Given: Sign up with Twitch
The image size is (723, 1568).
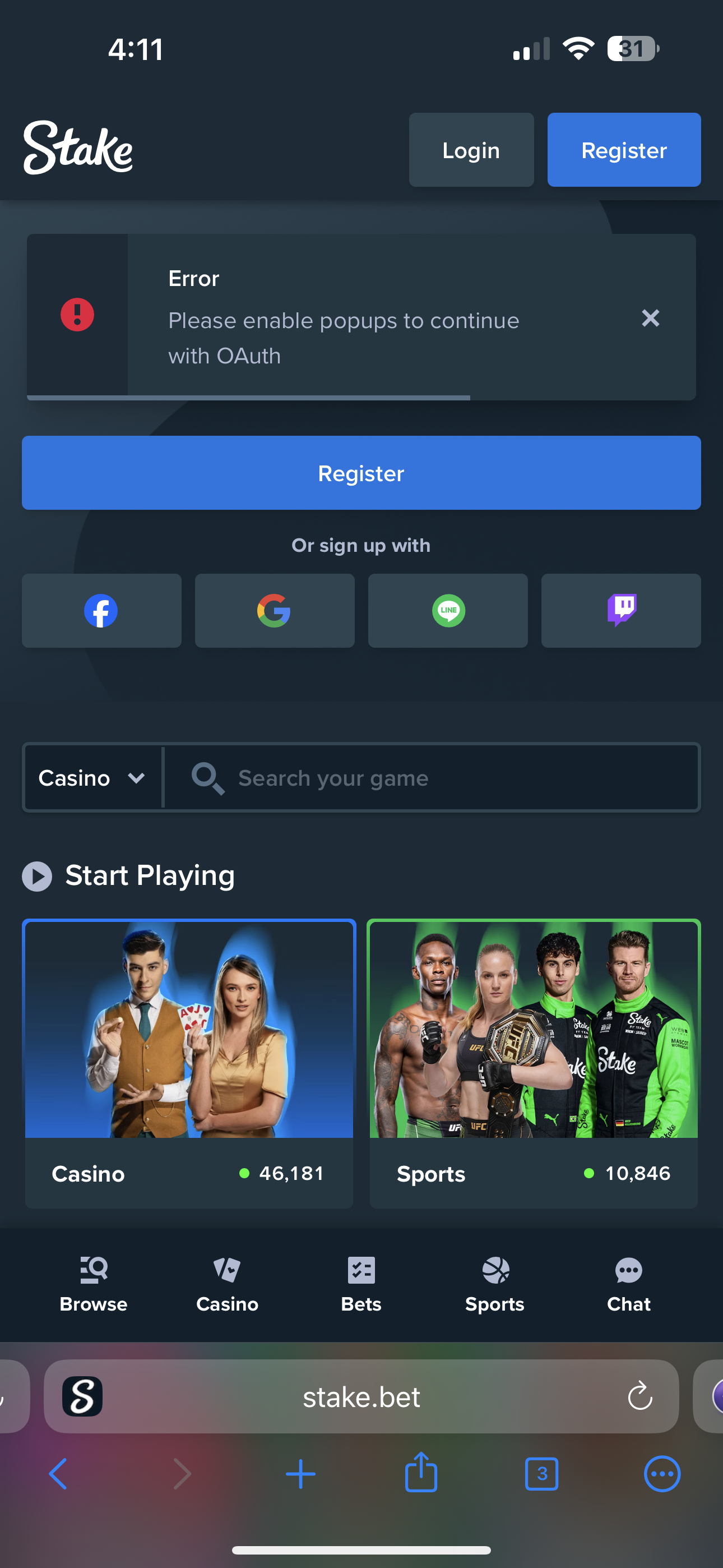Looking at the screenshot, I should [x=621, y=611].
